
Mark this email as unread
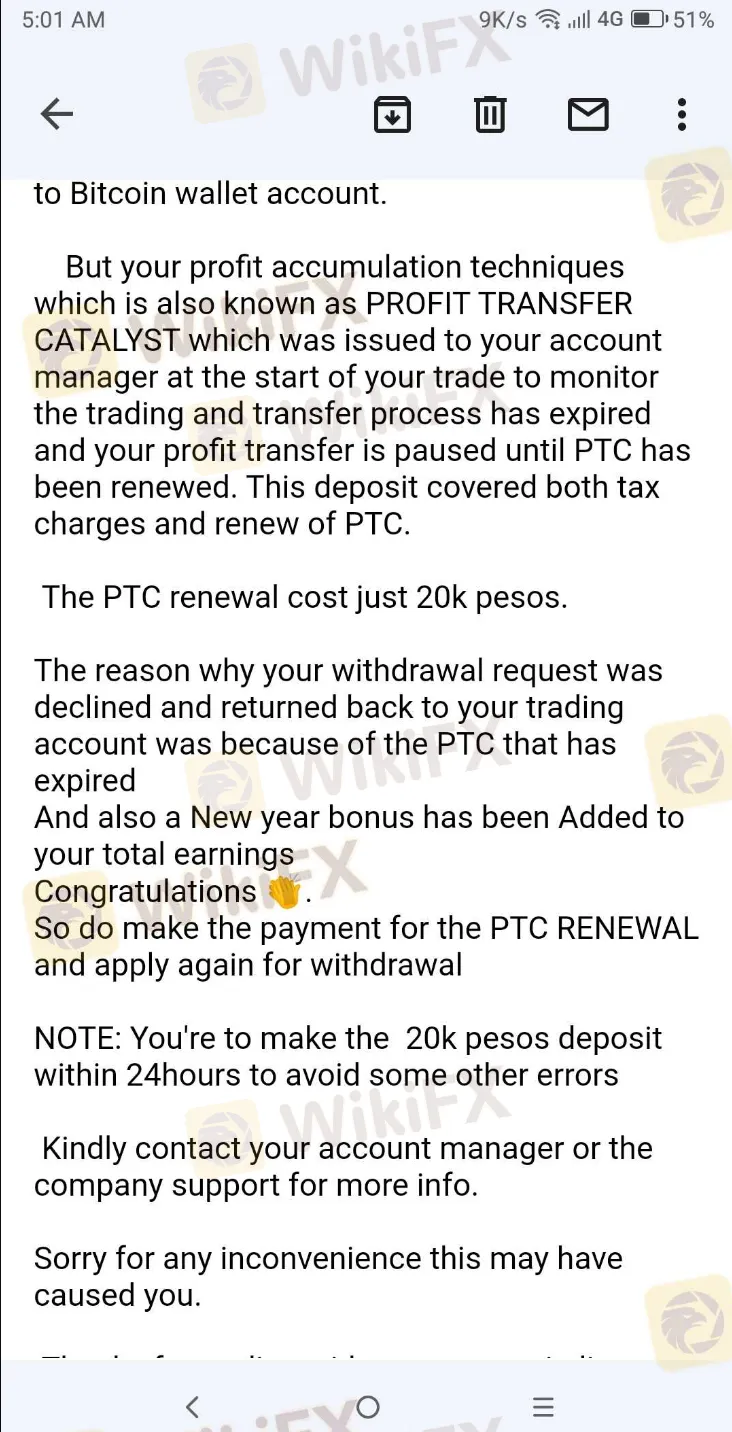pos(588,115)
